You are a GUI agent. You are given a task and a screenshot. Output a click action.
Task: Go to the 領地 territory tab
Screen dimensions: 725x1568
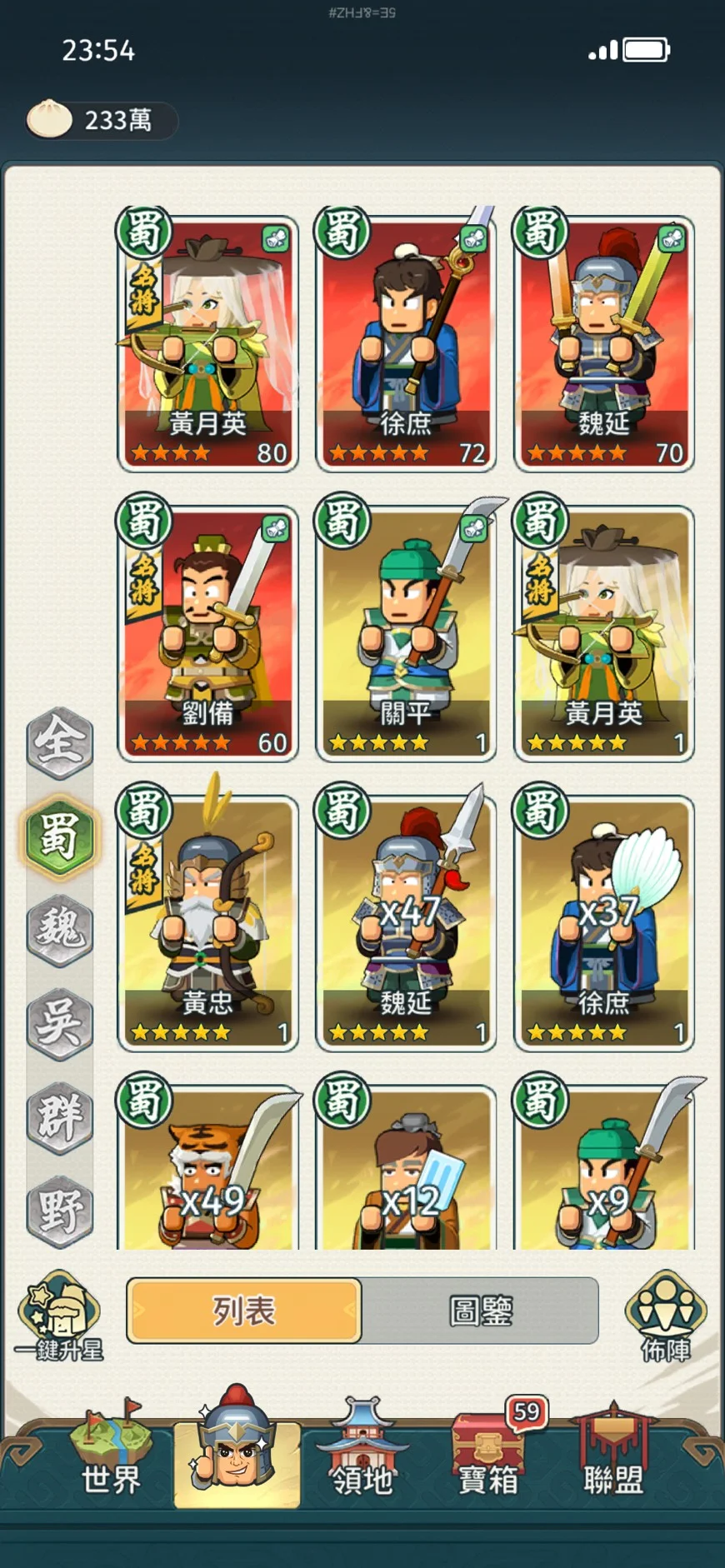point(362,1454)
